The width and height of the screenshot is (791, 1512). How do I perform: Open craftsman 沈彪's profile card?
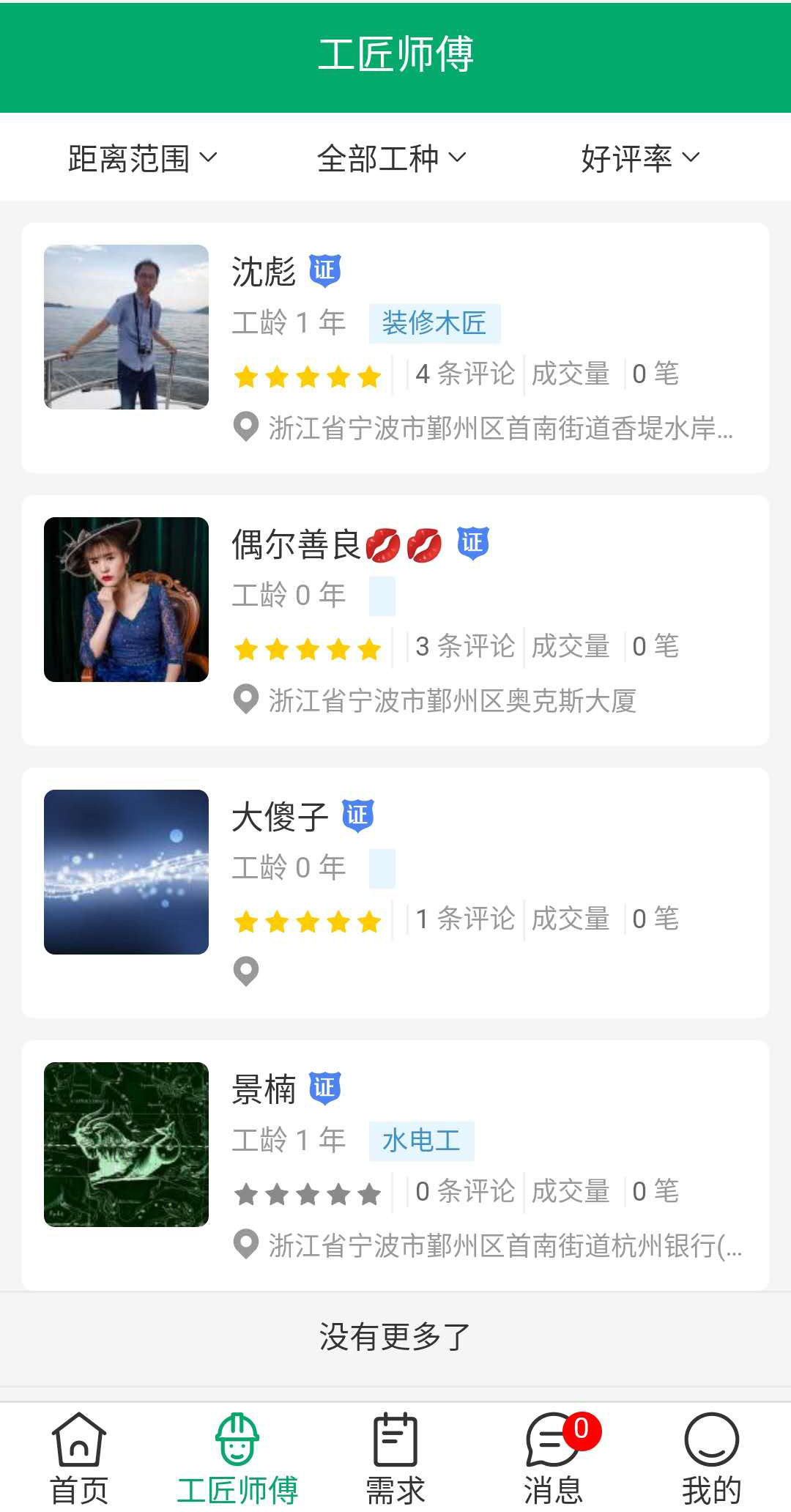[x=395, y=348]
